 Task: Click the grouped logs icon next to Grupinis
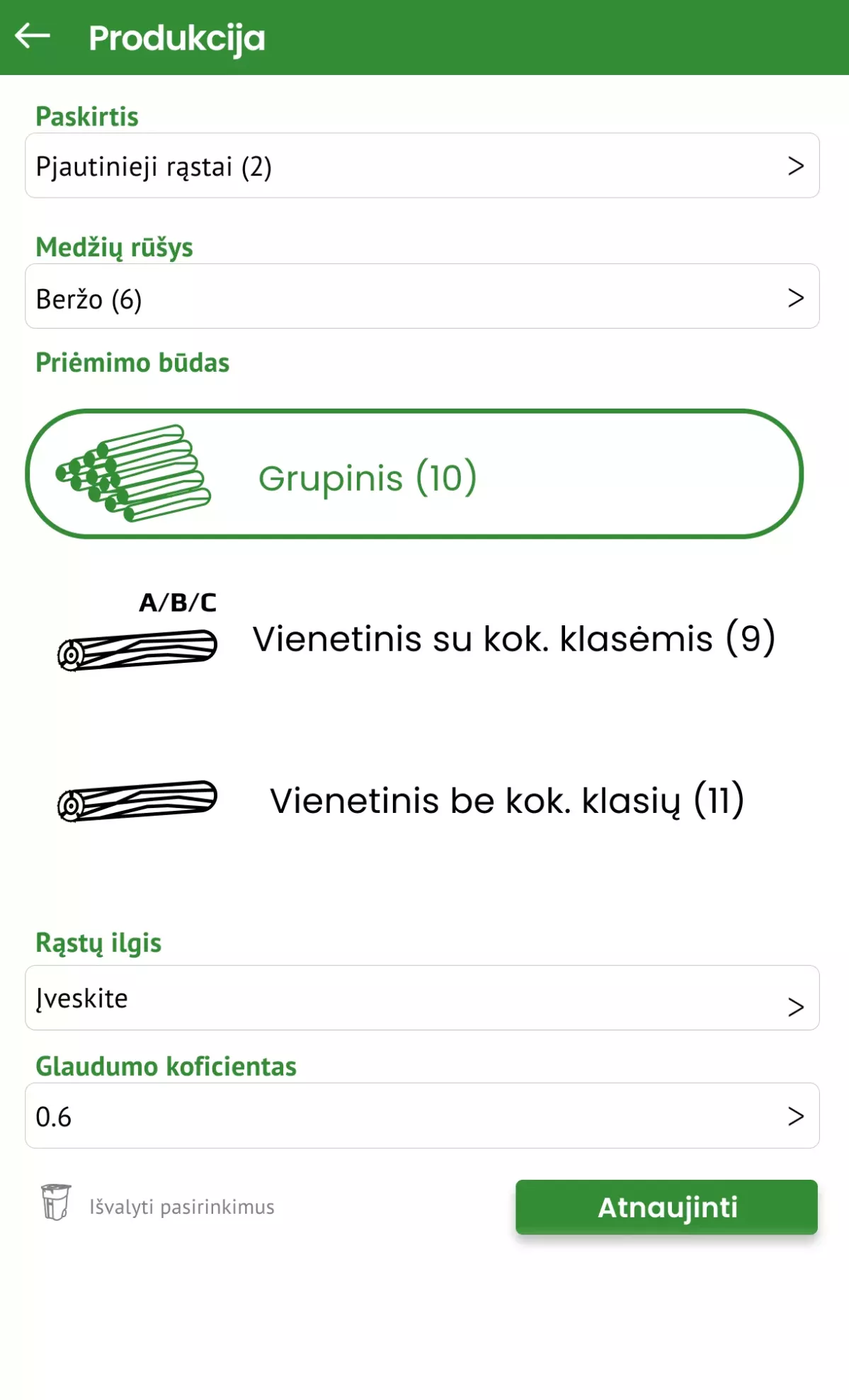tap(135, 474)
